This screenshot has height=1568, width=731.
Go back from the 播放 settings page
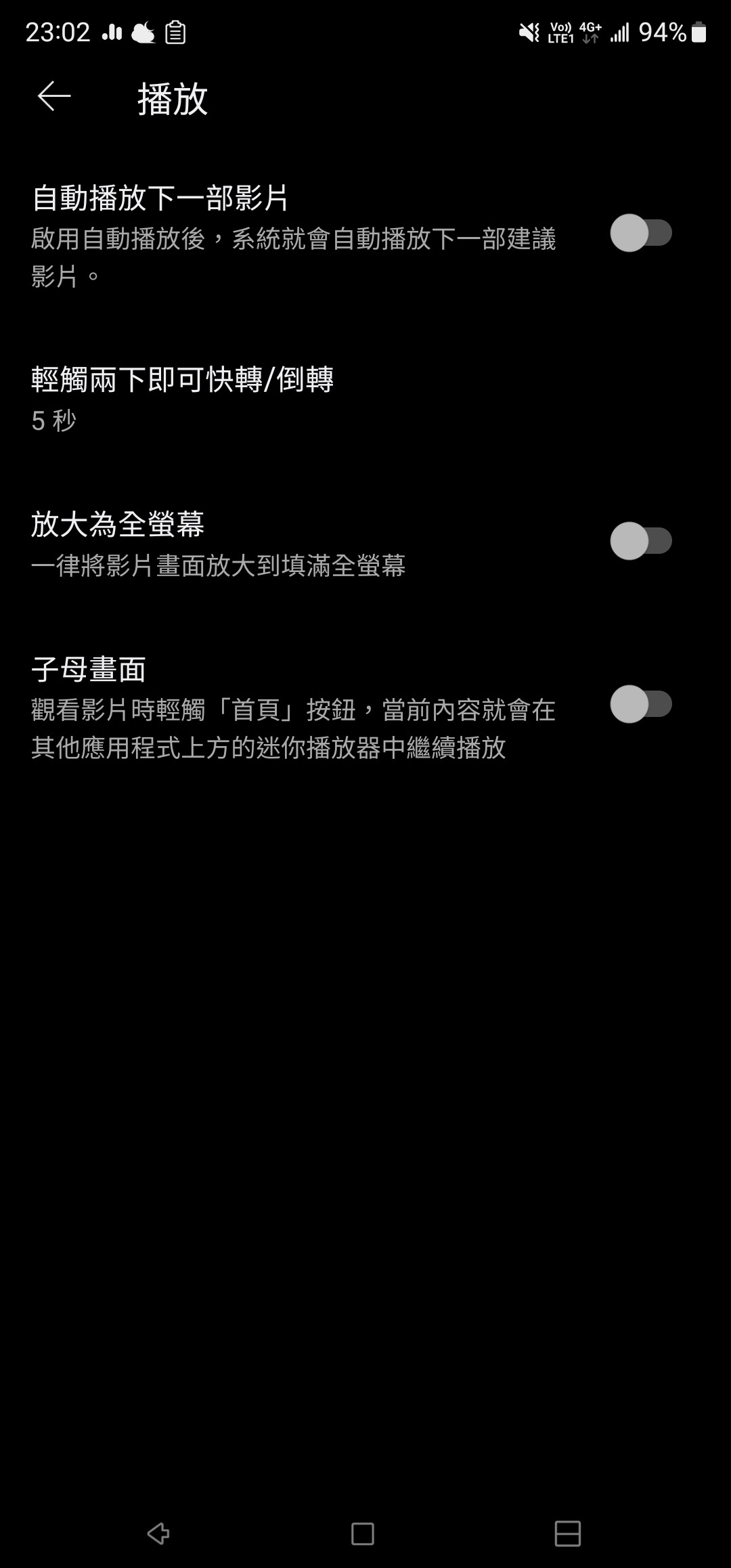pyautogui.click(x=54, y=97)
